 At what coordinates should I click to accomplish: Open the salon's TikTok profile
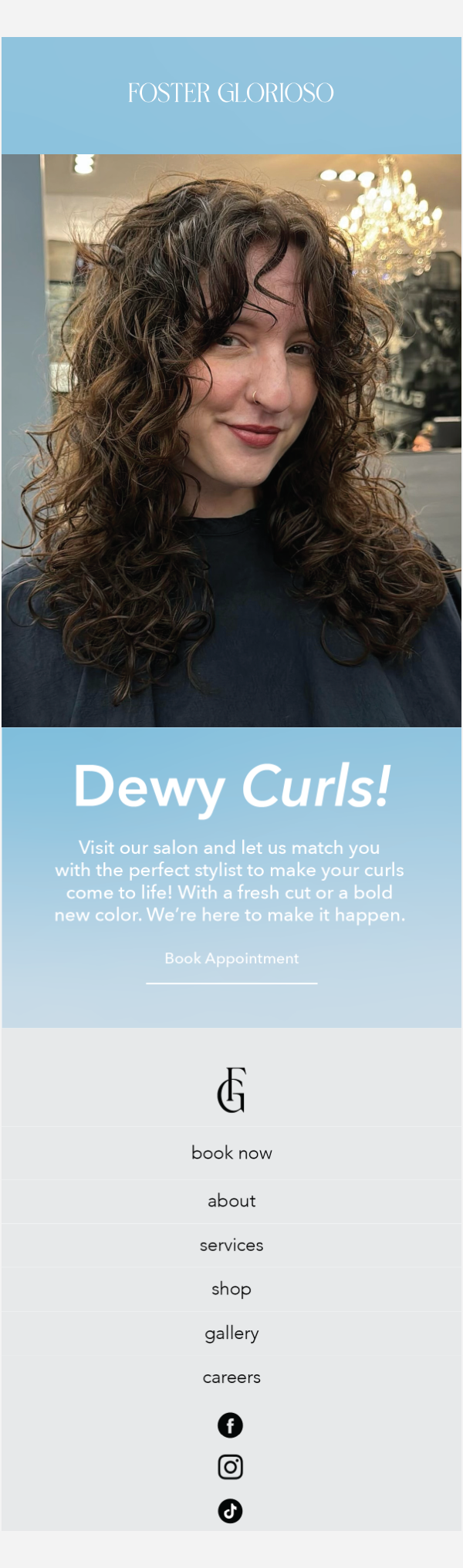coord(230,1511)
